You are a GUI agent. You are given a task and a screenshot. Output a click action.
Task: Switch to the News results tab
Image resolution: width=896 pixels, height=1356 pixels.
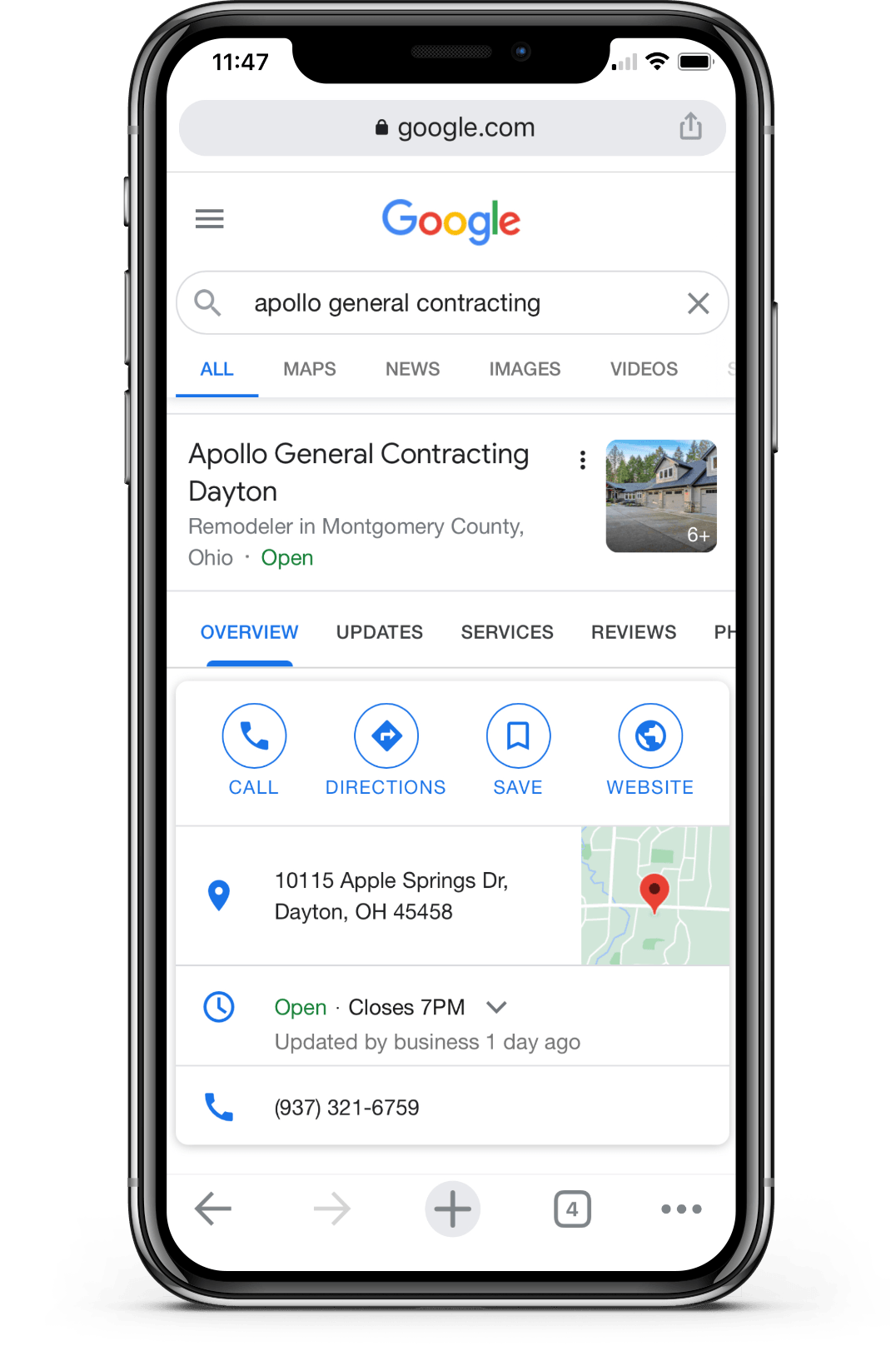(412, 369)
